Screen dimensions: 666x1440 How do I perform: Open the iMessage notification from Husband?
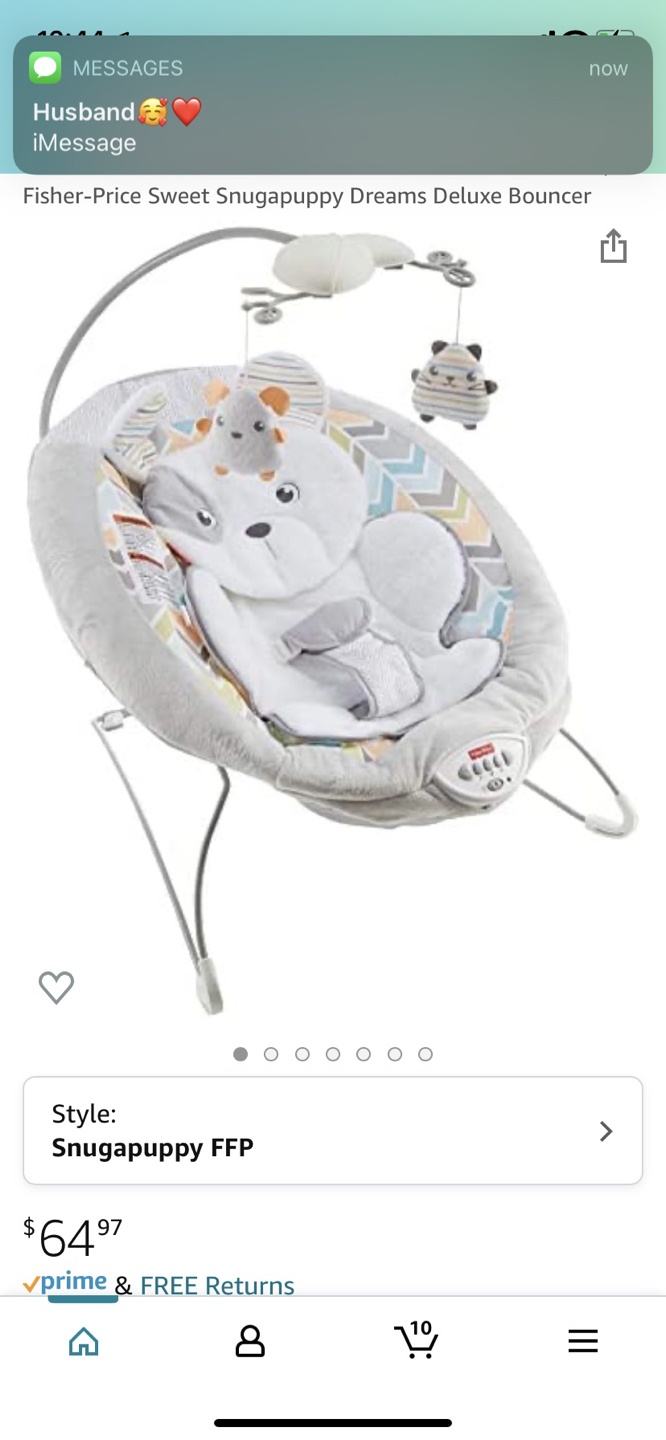(332, 105)
